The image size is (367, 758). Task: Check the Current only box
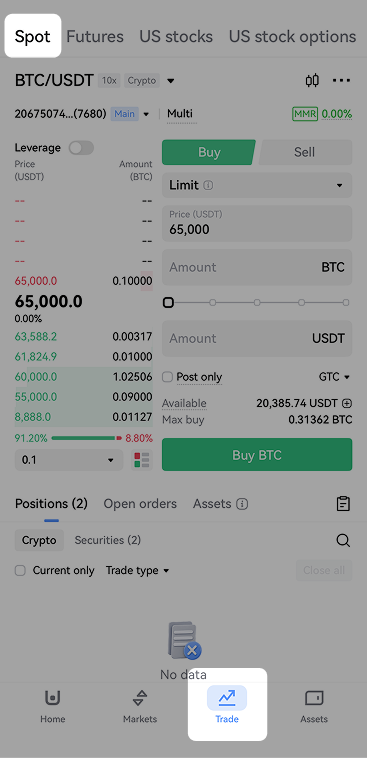tap(20, 570)
